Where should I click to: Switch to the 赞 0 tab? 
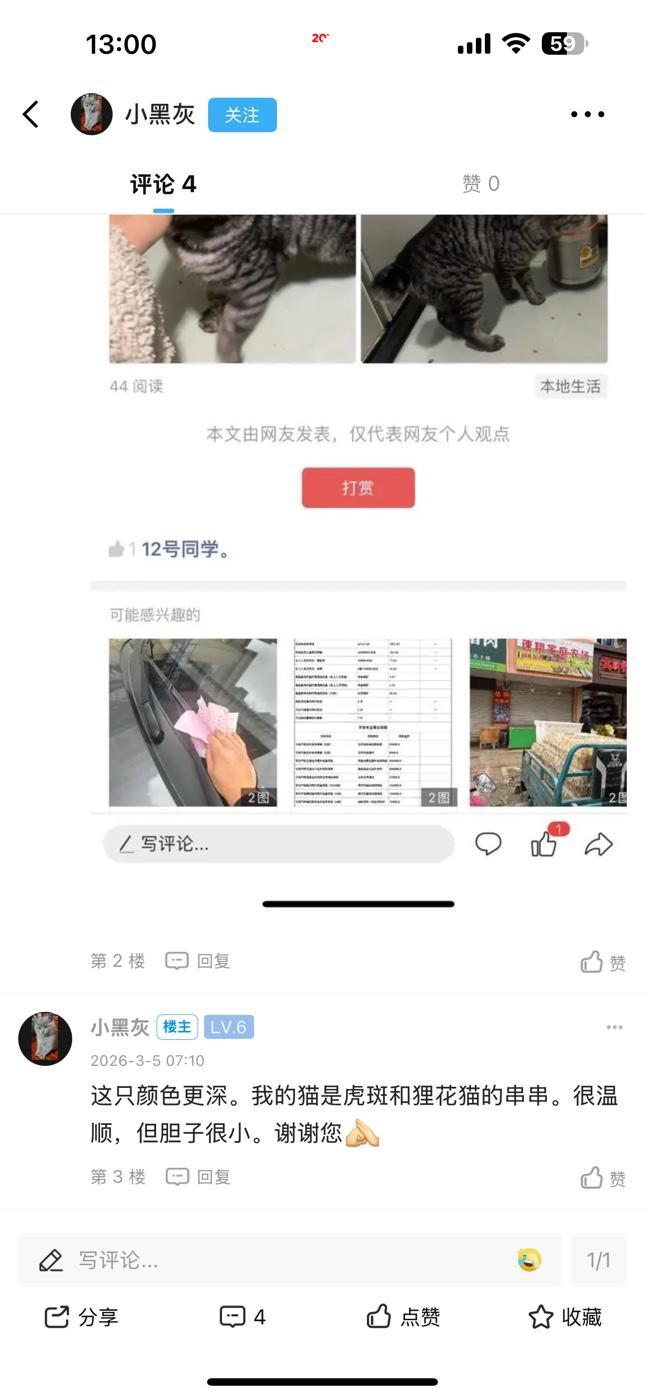coord(481,184)
